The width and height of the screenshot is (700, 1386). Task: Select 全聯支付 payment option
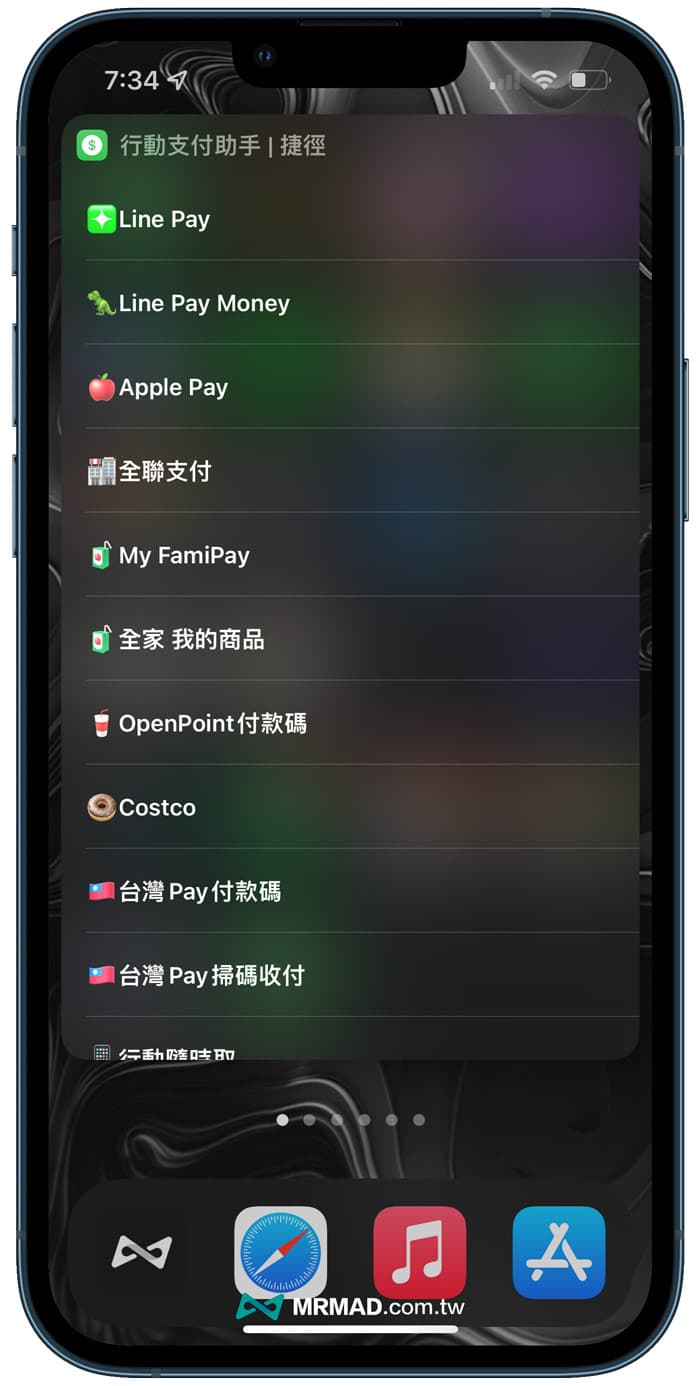(x=350, y=471)
